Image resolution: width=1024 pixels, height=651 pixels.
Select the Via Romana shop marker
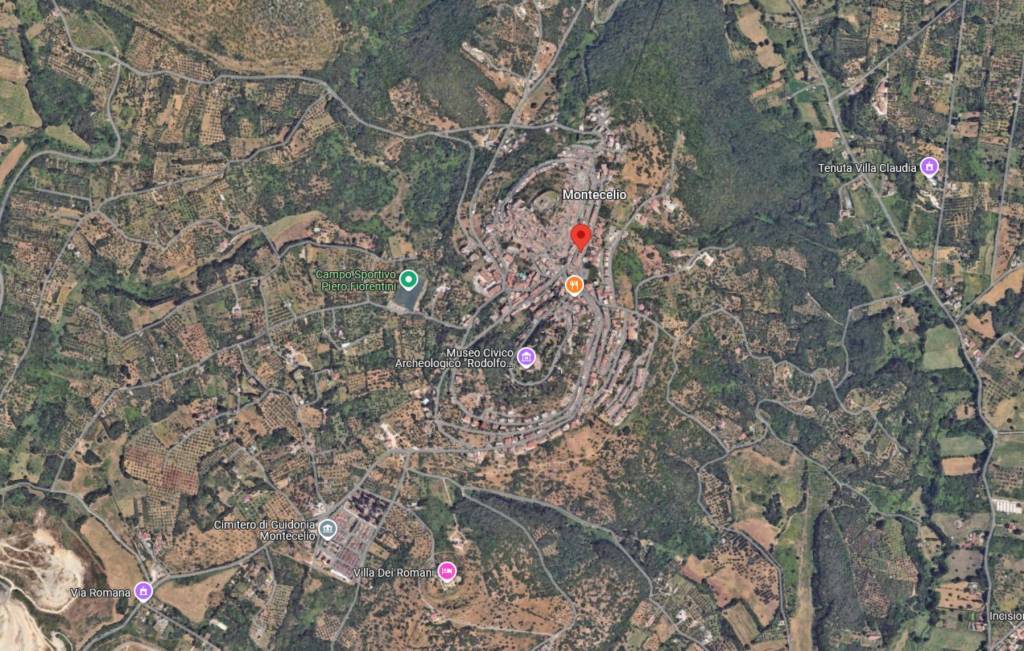pyautogui.click(x=144, y=592)
